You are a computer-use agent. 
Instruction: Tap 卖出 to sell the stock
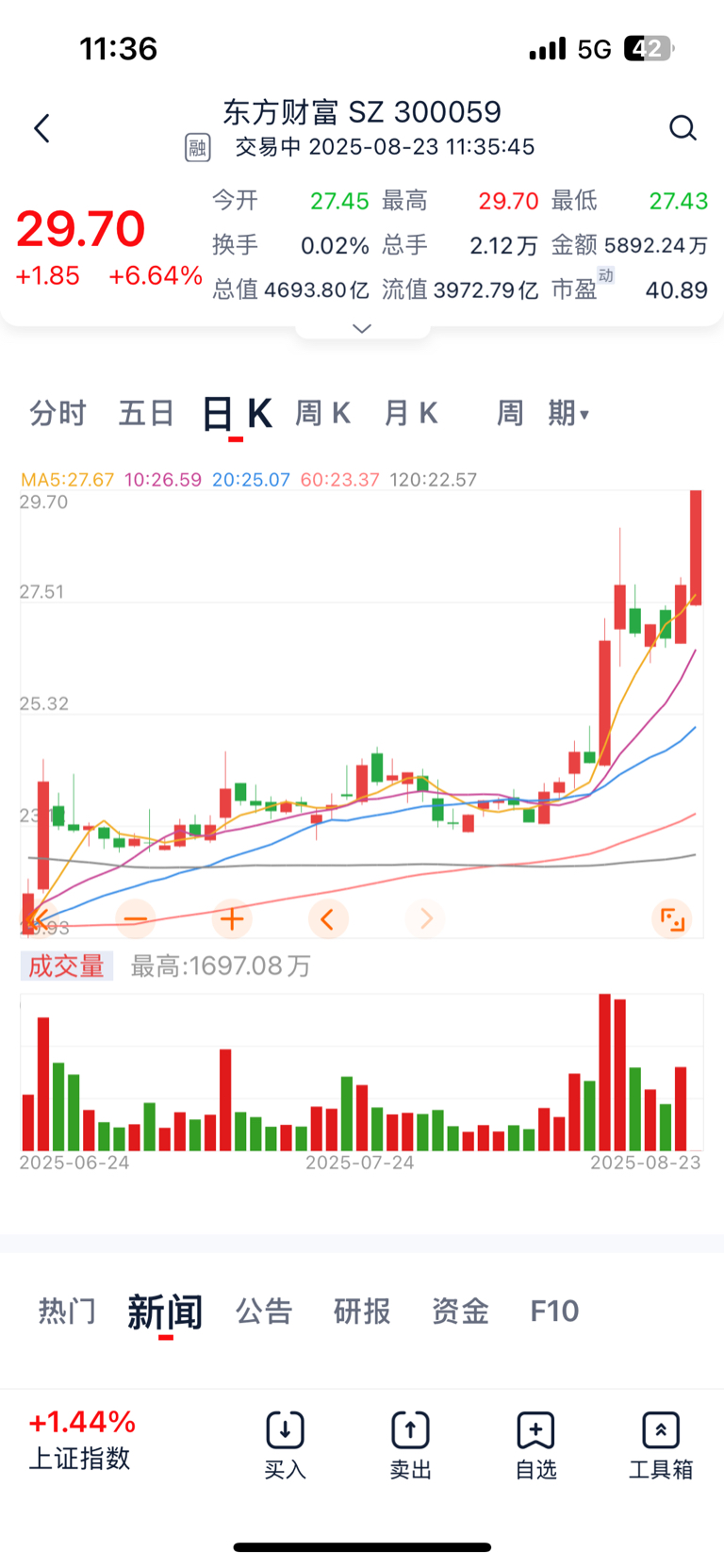click(x=410, y=1445)
